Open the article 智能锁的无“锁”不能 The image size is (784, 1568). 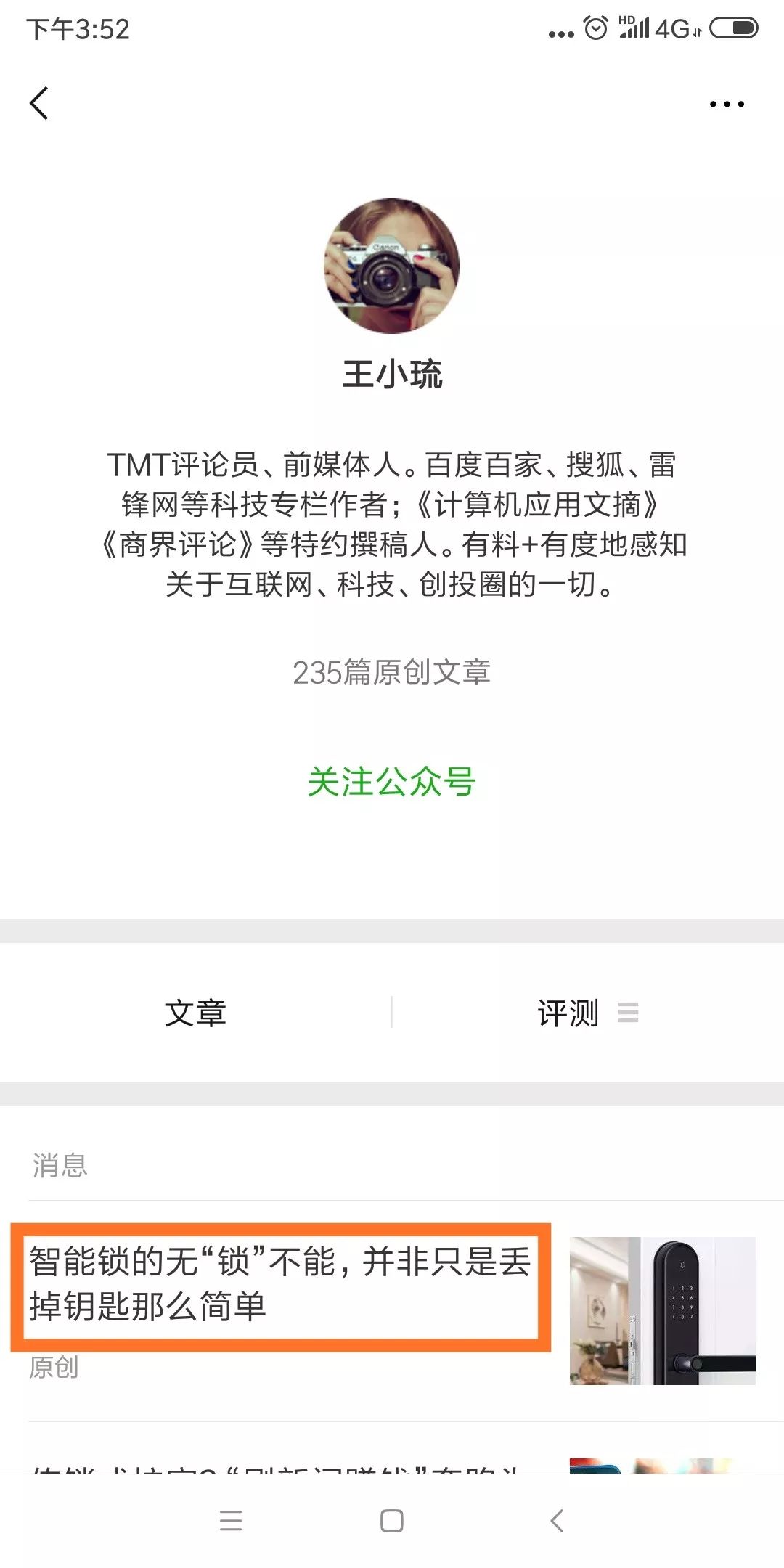click(x=279, y=1283)
